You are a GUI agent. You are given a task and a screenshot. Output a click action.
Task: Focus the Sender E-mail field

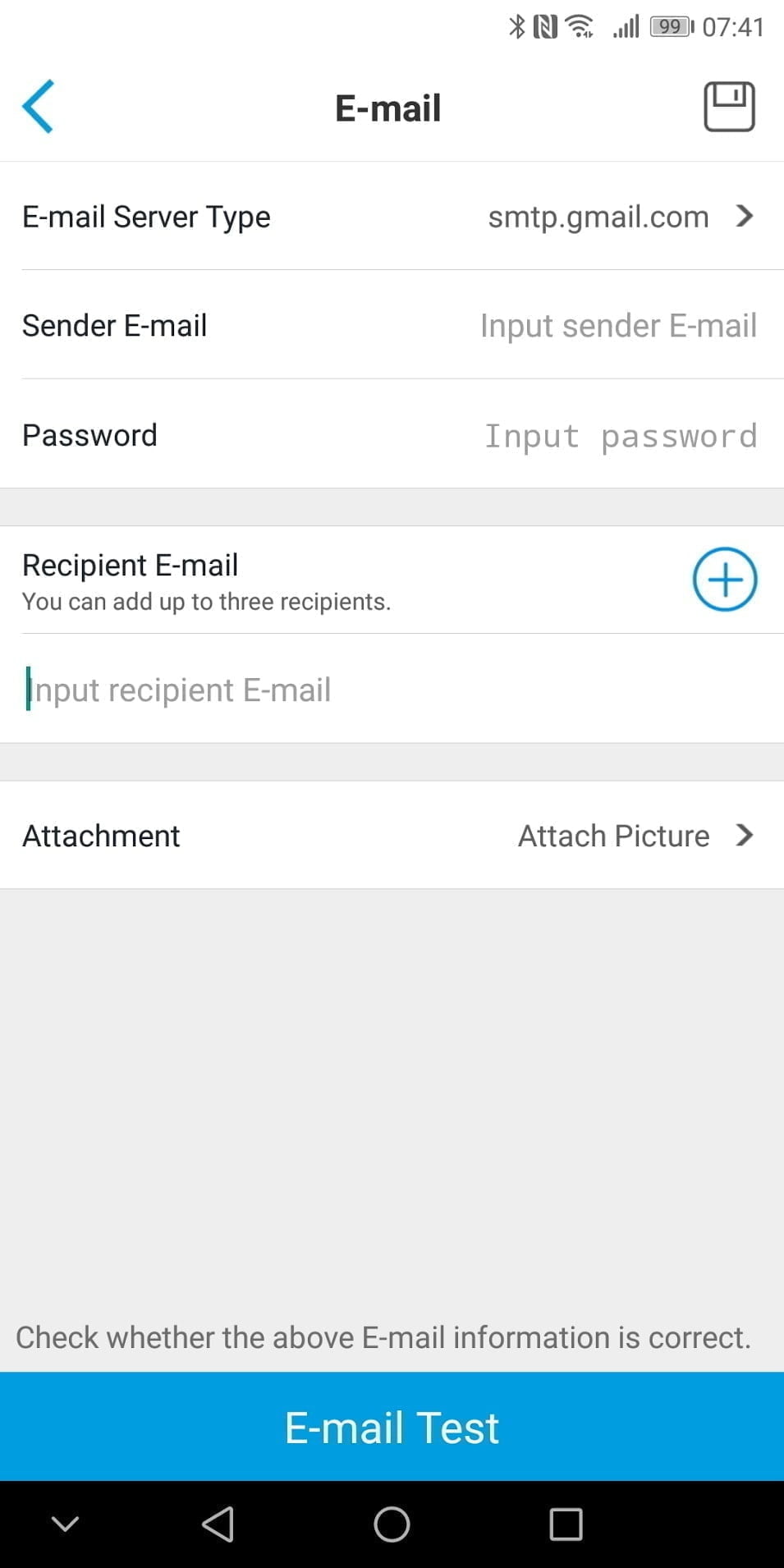617,326
